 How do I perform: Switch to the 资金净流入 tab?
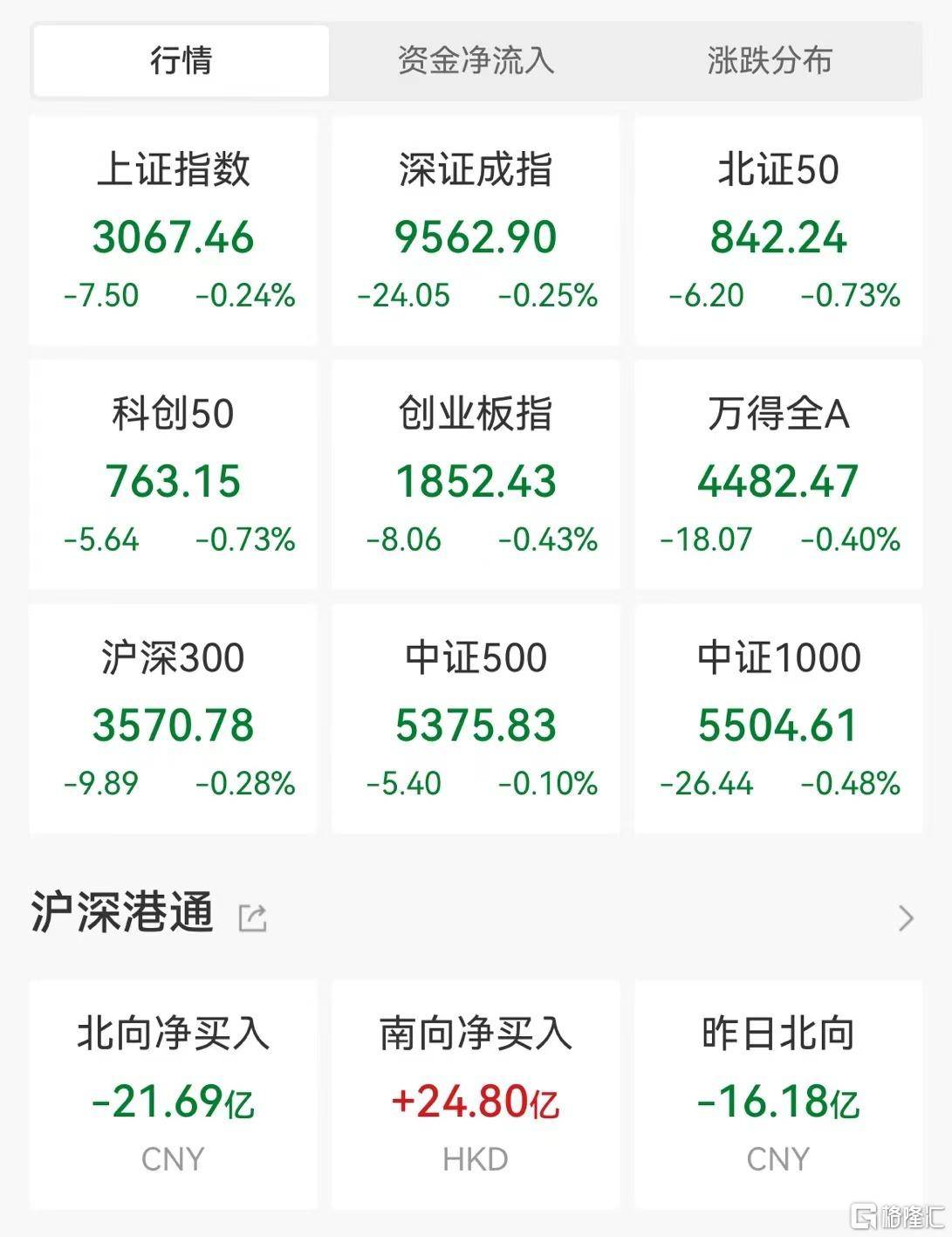pos(476,61)
